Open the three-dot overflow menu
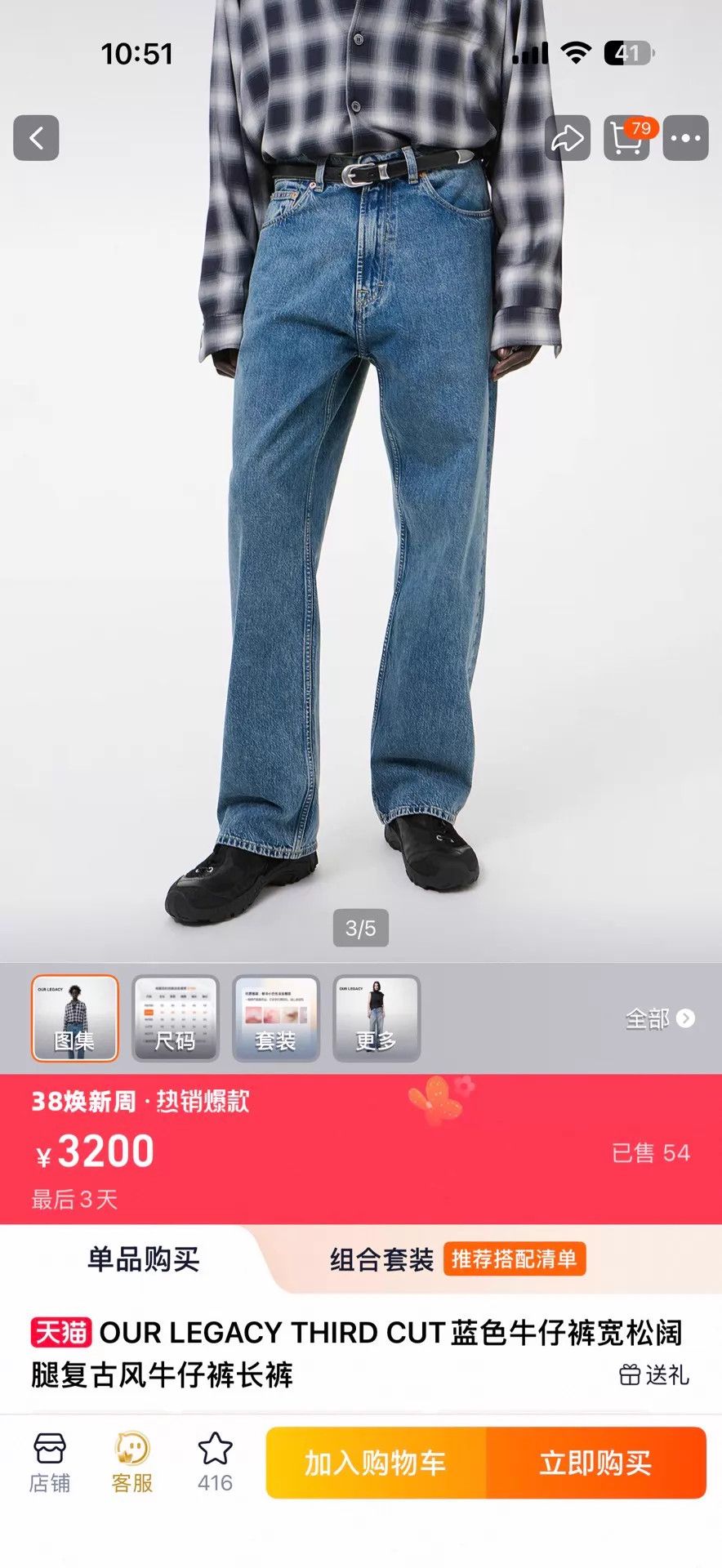Viewport: 722px width, 1568px height. pos(685,138)
